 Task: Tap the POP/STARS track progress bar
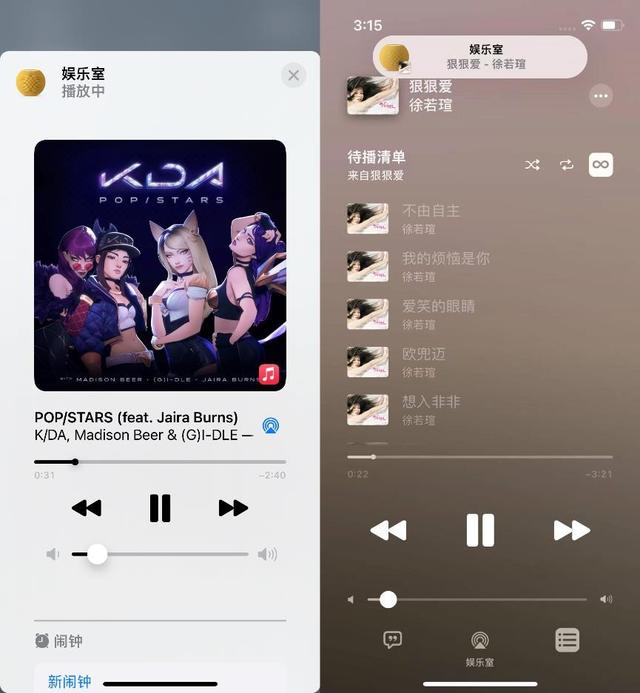coord(160,462)
